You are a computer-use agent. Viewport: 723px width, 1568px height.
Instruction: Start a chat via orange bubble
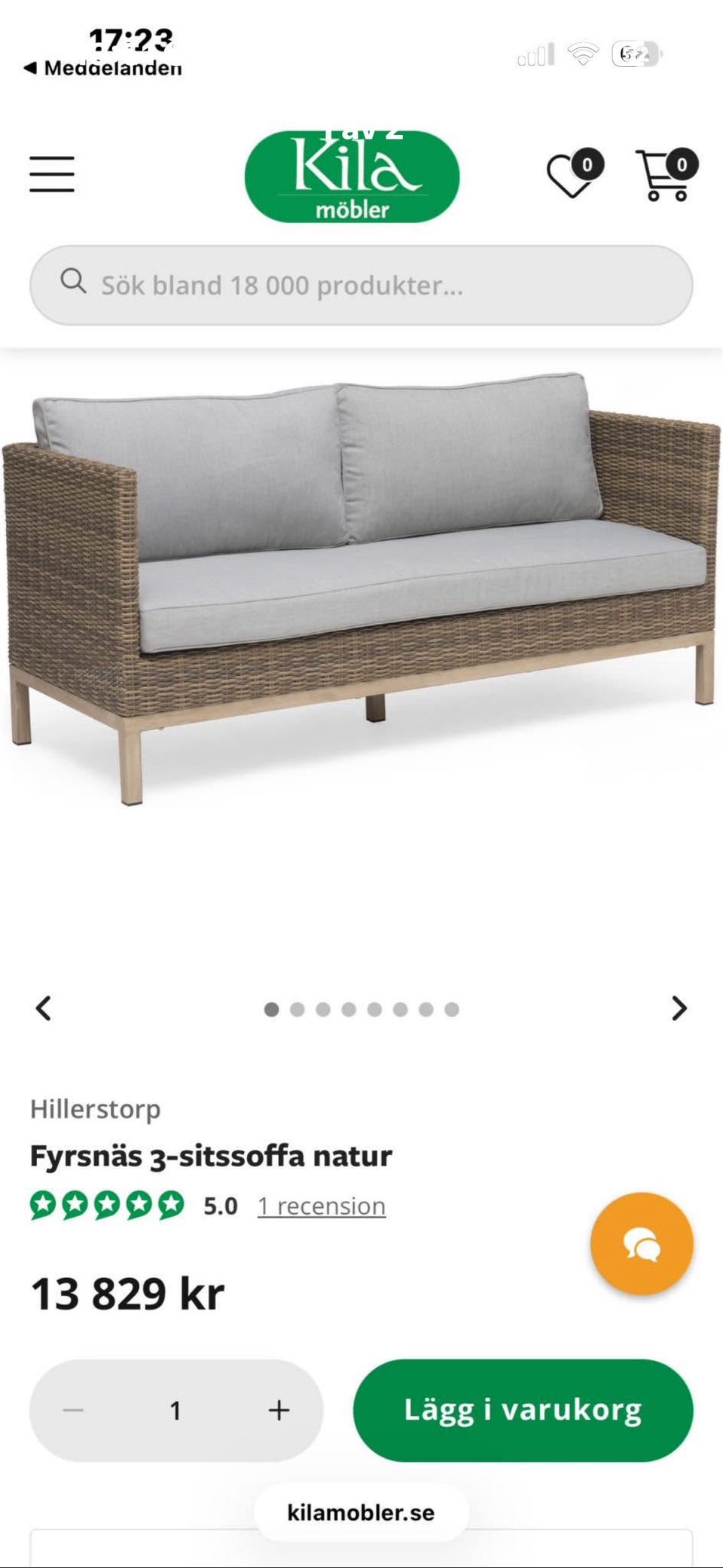[642, 1243]
